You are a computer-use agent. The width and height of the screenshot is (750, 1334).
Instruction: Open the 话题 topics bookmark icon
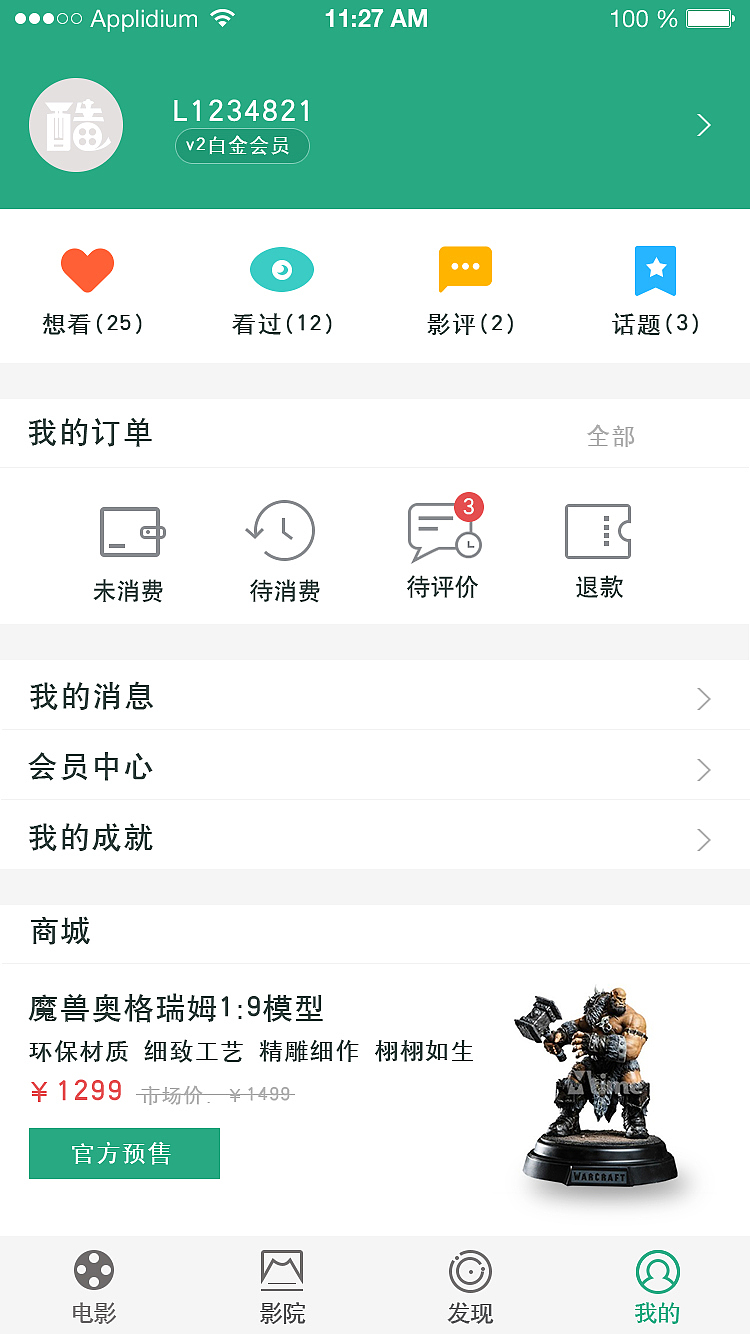pos(655,269)
